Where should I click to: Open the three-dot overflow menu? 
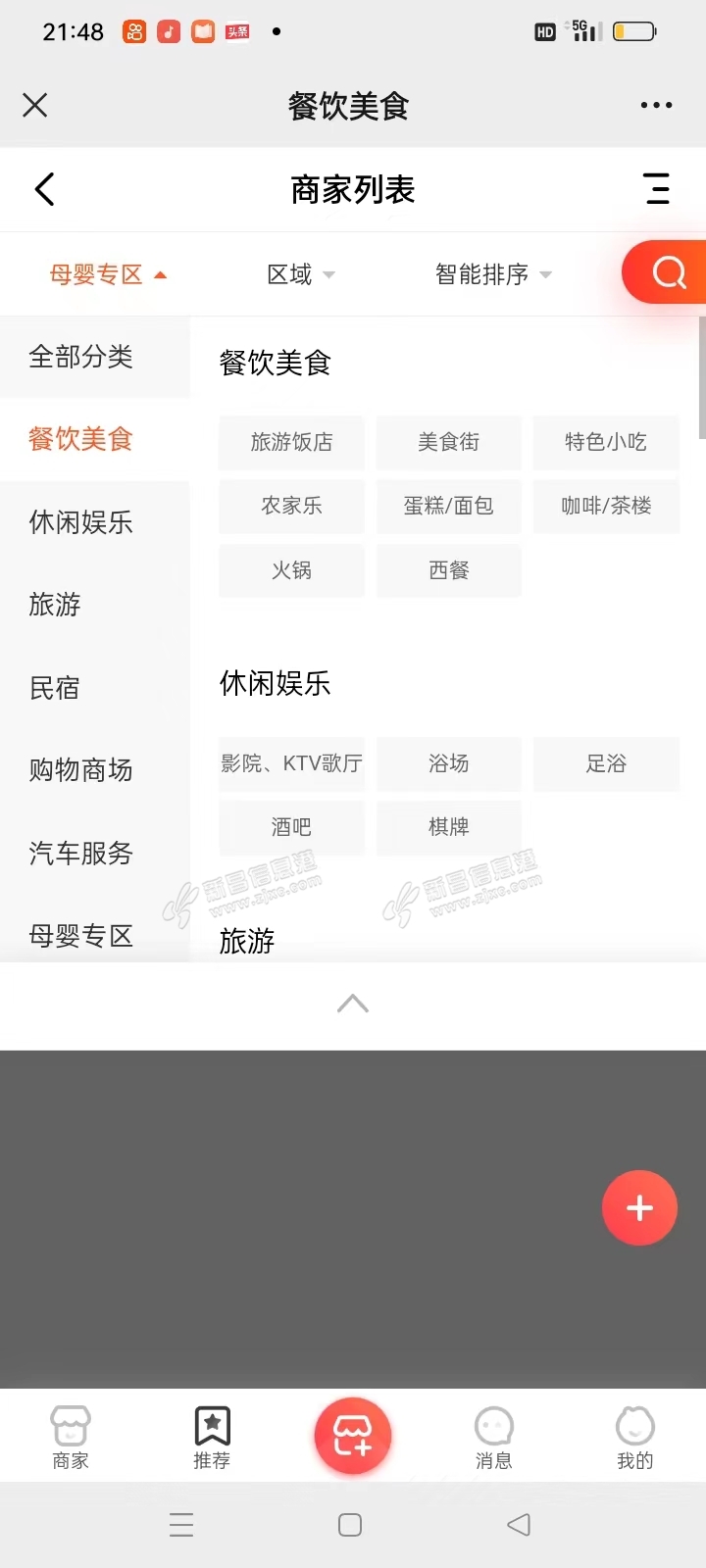656,105
